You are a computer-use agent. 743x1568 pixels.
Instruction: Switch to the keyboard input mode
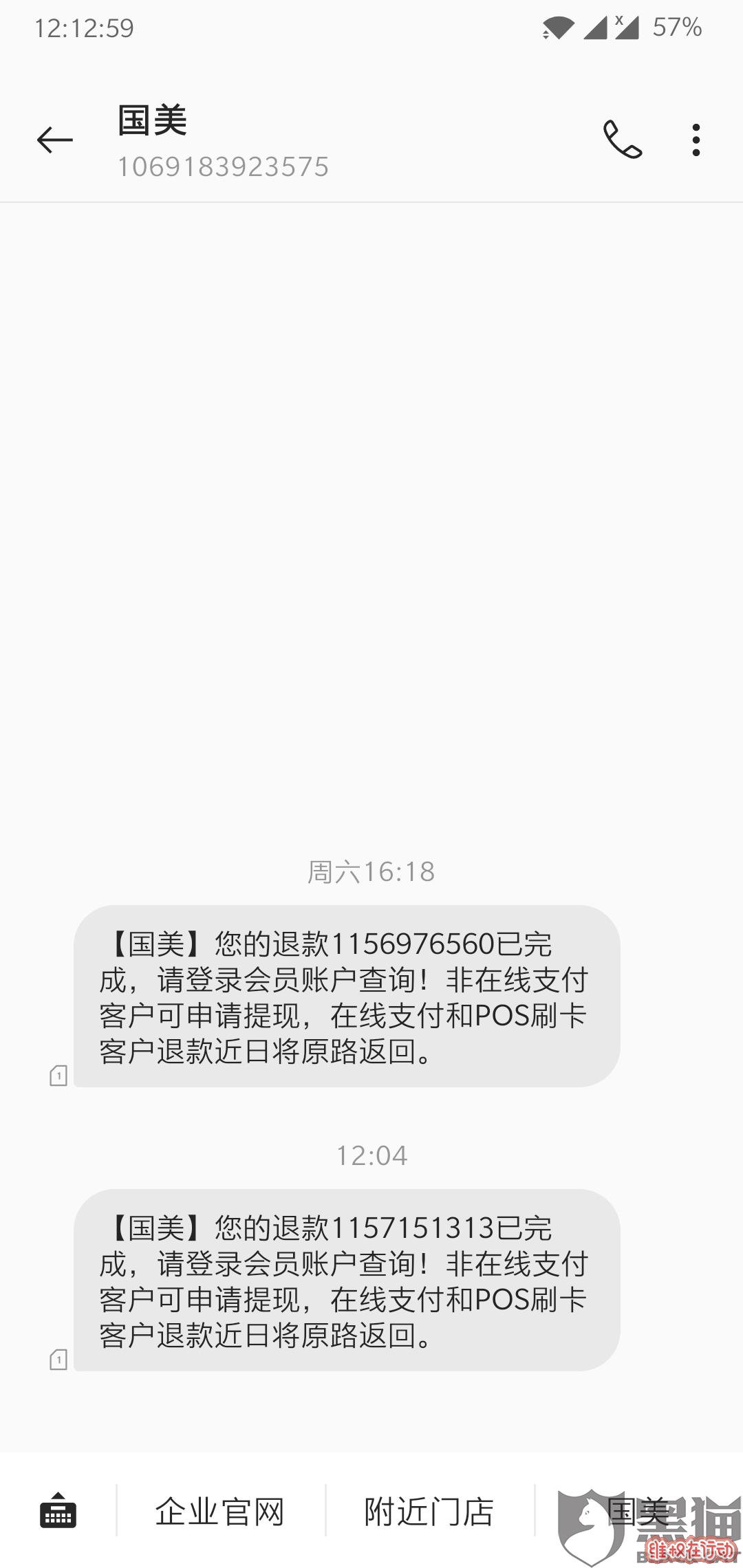58,1510
